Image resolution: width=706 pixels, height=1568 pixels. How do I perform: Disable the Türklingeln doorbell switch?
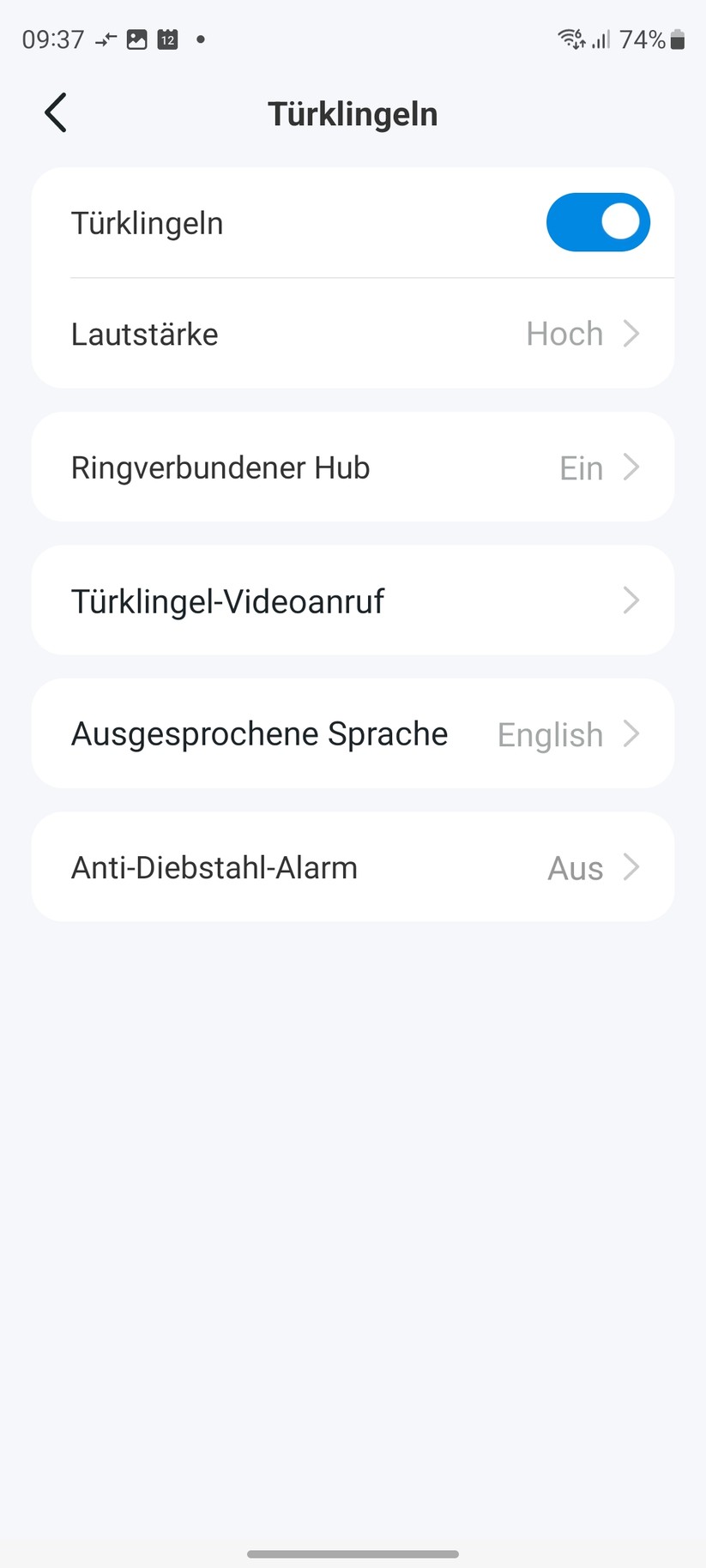(598, 221)
